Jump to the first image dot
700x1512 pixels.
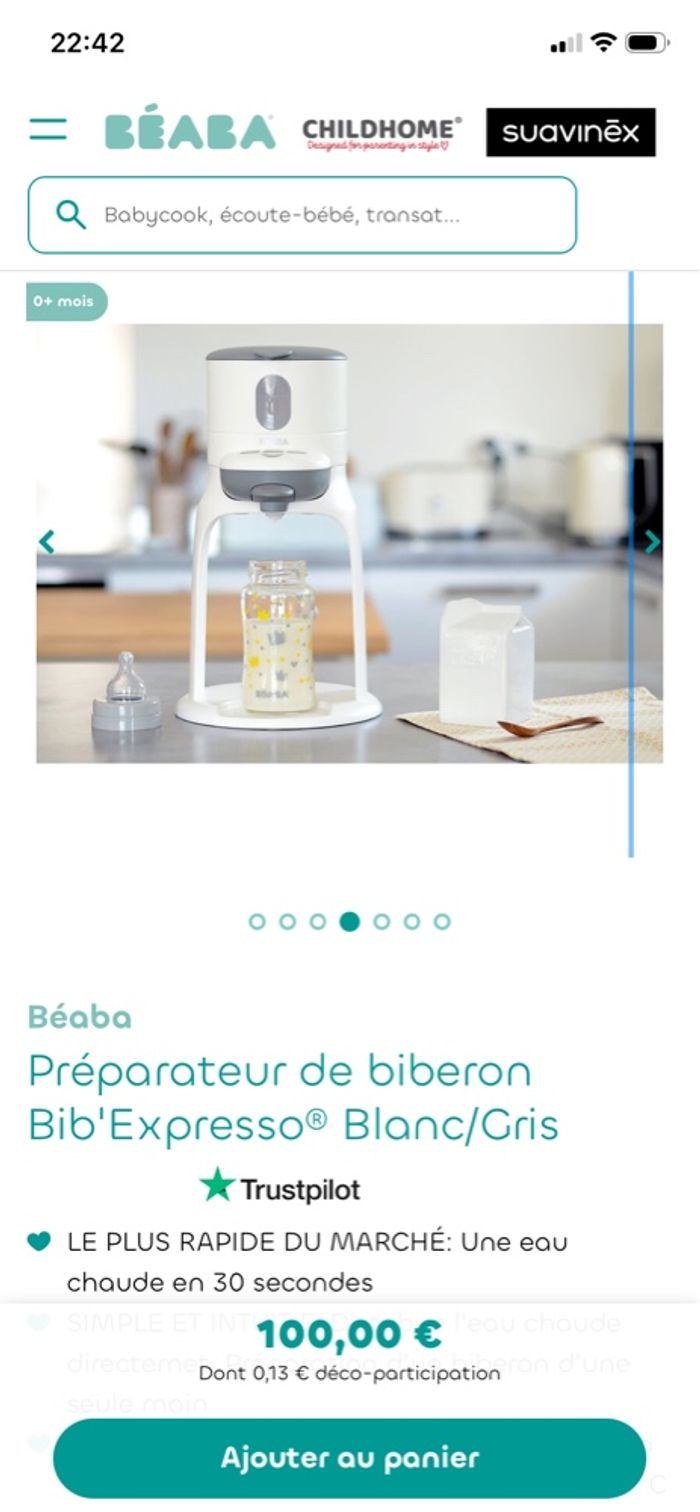point(257,921)
